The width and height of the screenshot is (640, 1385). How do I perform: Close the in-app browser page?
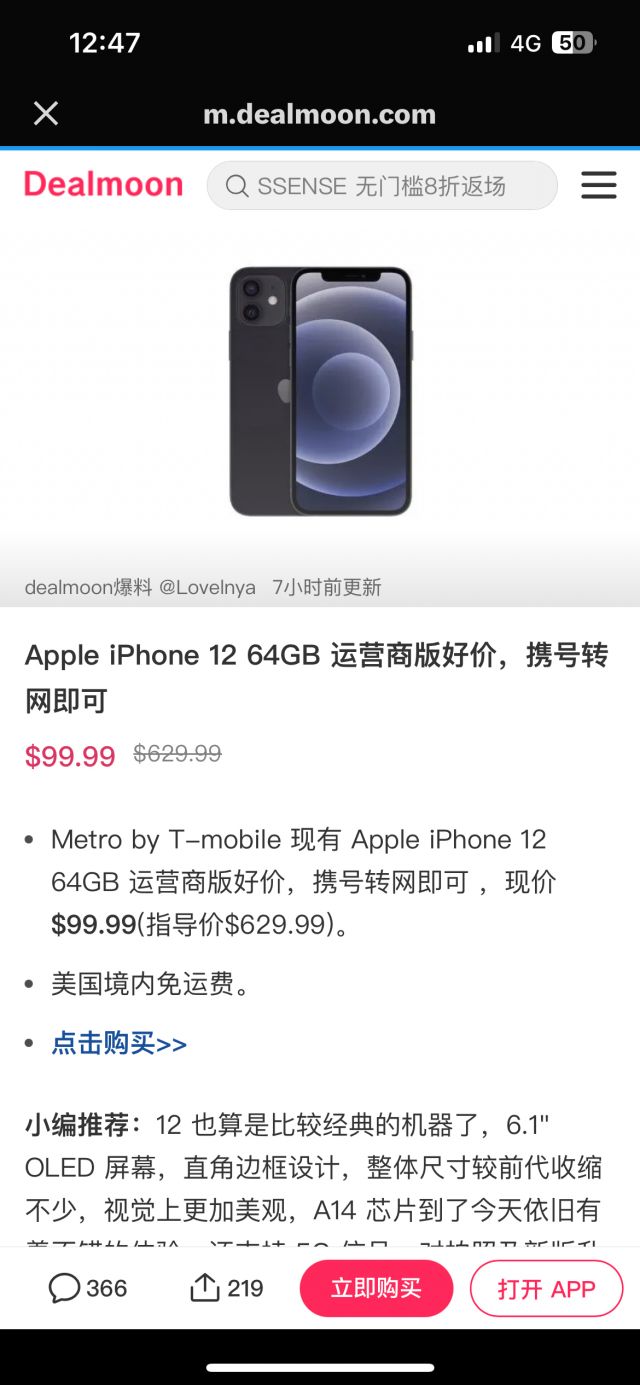(x=46, y=114)
